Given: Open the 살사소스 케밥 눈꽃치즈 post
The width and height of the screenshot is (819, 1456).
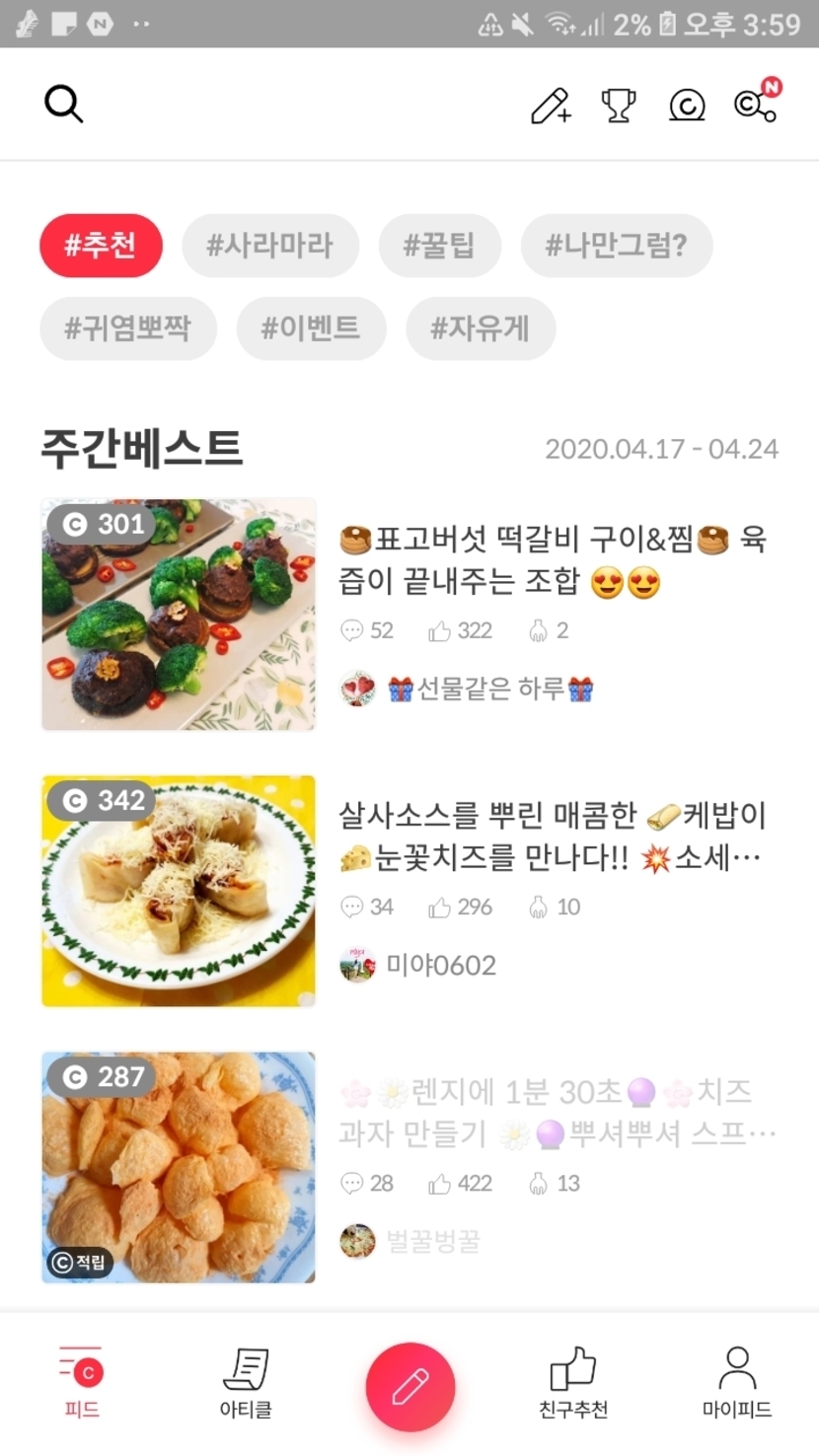Looking at the screenshot, I should click(x=553, y=837).
